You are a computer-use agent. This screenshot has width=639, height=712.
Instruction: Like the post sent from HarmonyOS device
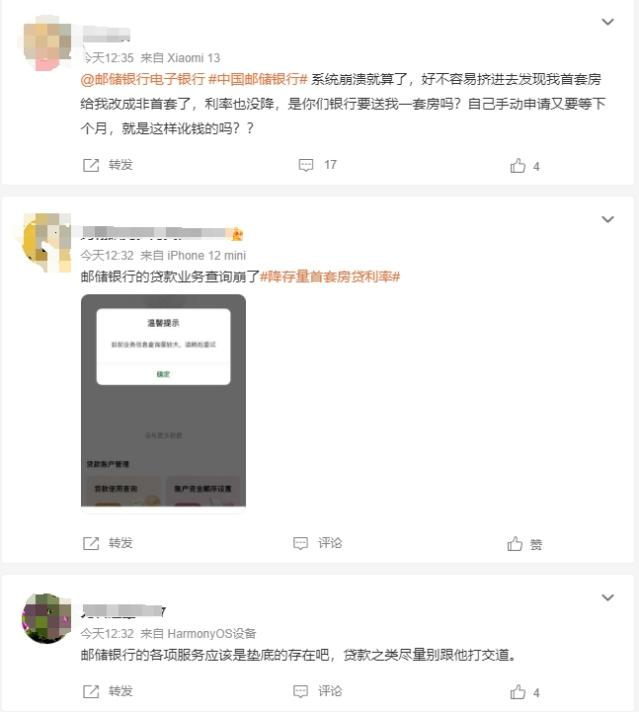[523, 692]
